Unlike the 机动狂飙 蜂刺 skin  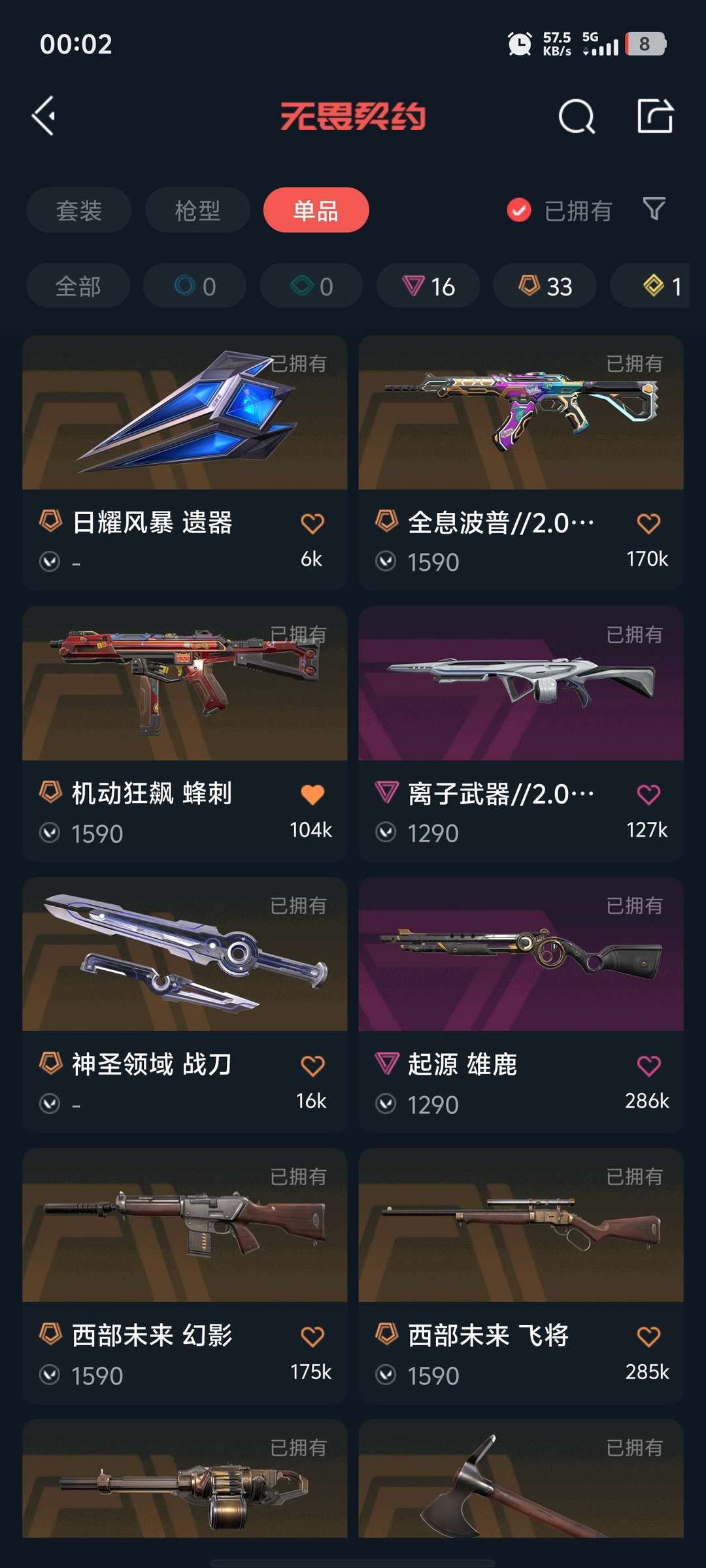coord(312,794)
